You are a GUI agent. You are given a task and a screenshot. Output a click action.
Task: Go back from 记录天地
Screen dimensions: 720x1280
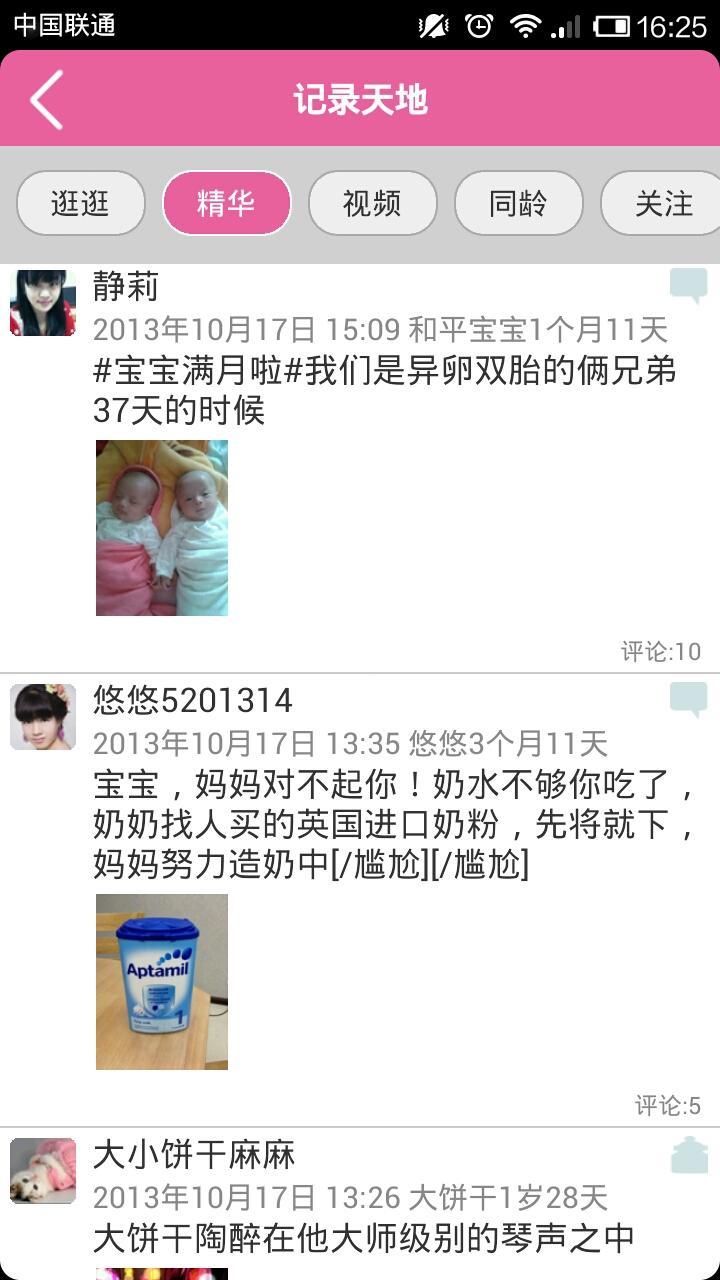47,99
